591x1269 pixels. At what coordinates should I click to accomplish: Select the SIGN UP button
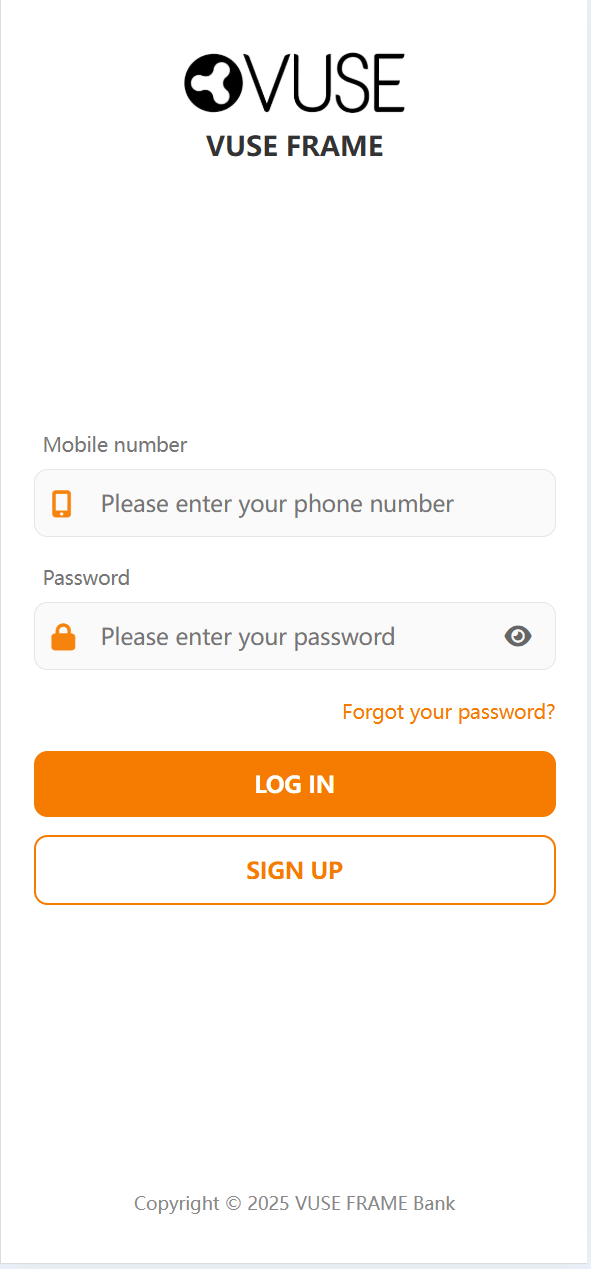[295, 870]
